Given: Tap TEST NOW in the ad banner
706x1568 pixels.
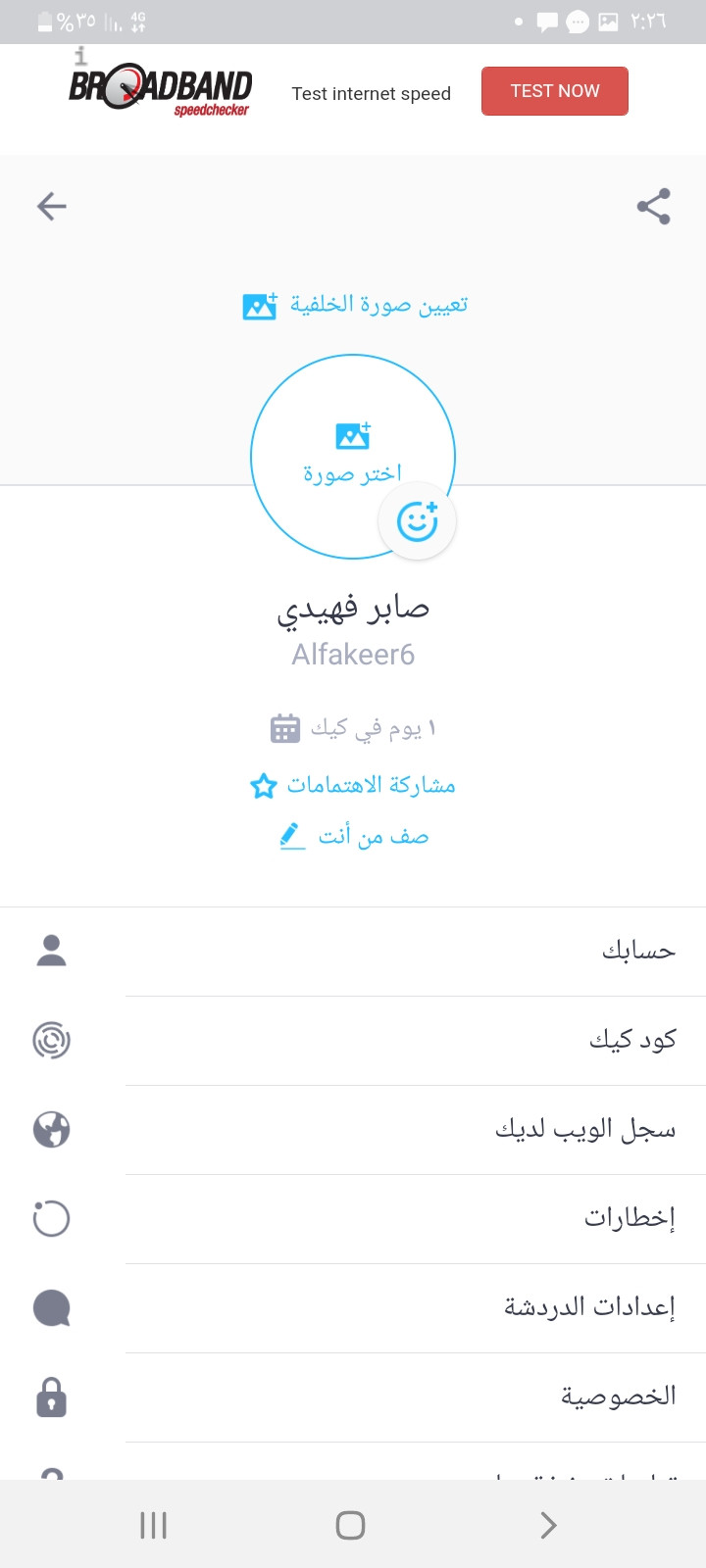Looking at the screenshot, I should pyautogui.click(x=554, y=91).
